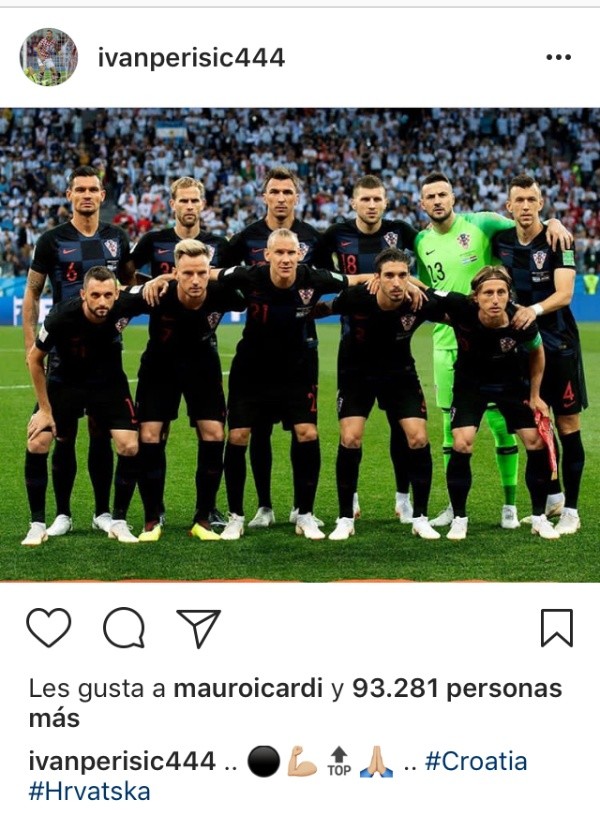This screenshot has height=815, width=600.
Task: Open the #Croatia hashtag
Action: [x=476, y=761]
